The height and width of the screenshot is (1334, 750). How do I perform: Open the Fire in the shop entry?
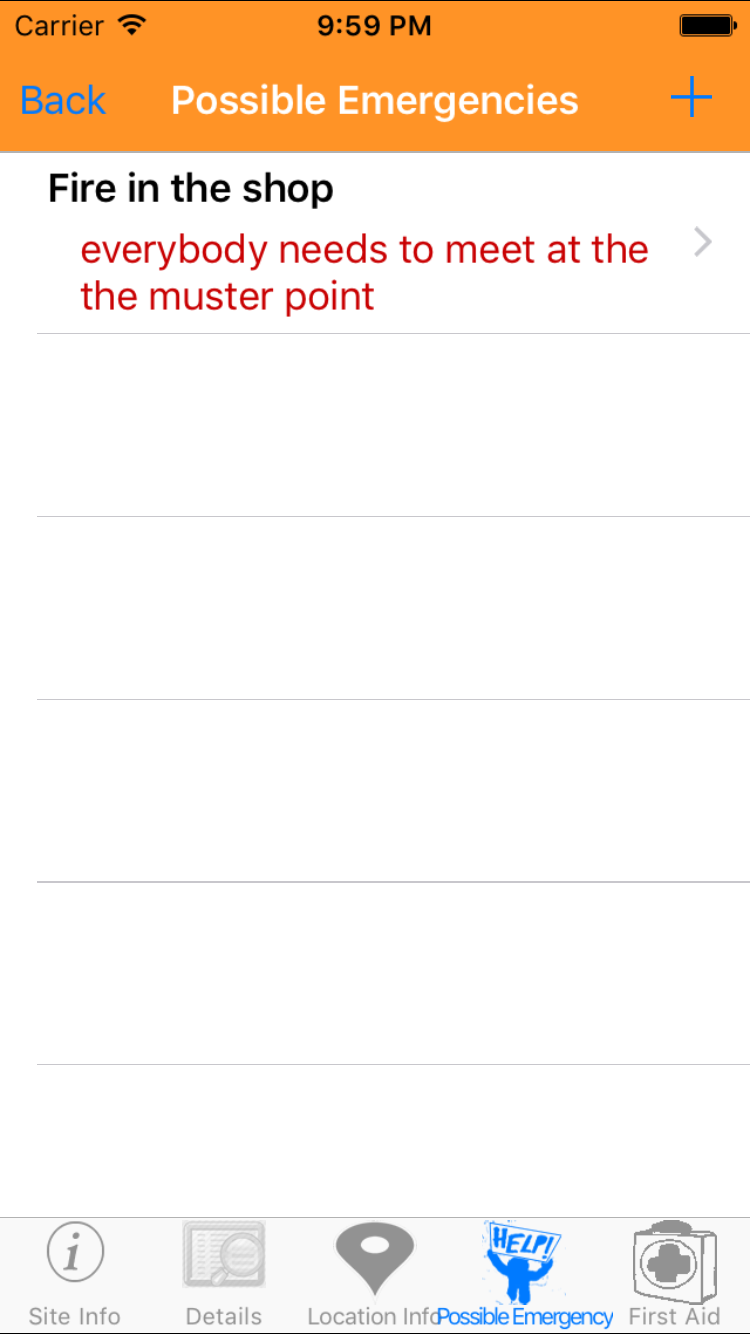coord(375,243)
